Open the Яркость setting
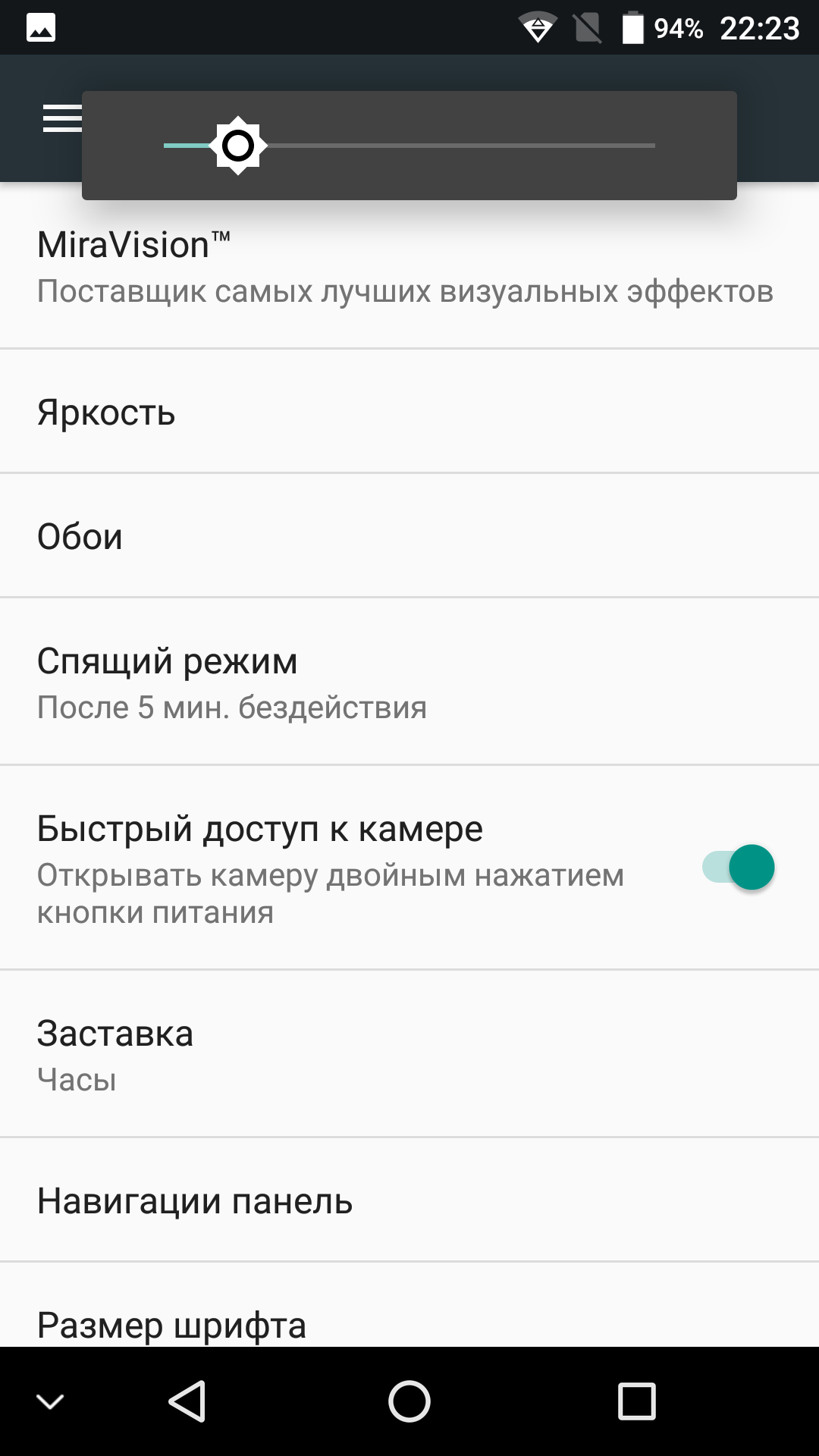 click(x=409, y=413)
